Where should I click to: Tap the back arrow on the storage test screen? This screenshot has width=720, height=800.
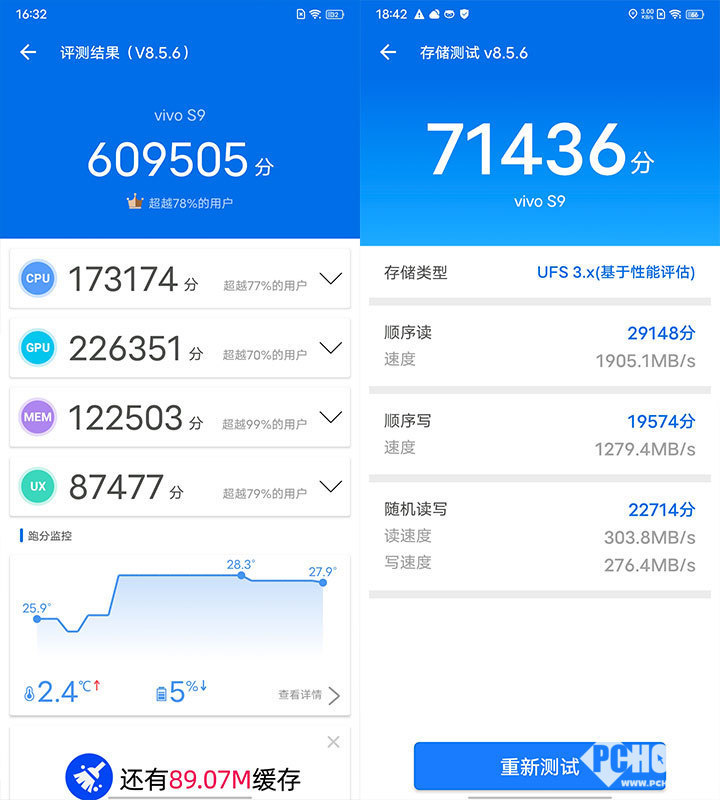pos(388,52)
